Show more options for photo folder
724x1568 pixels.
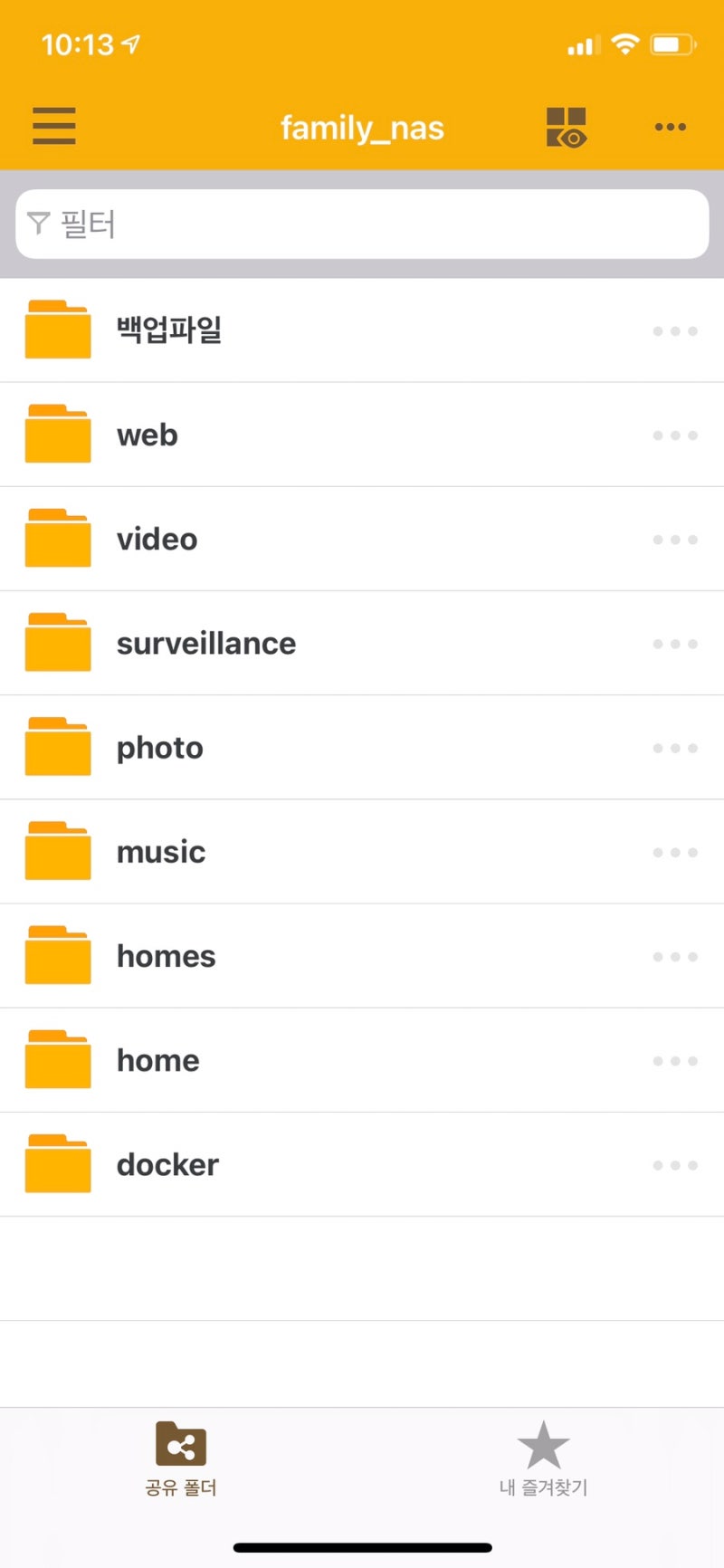tap(675, 749)
